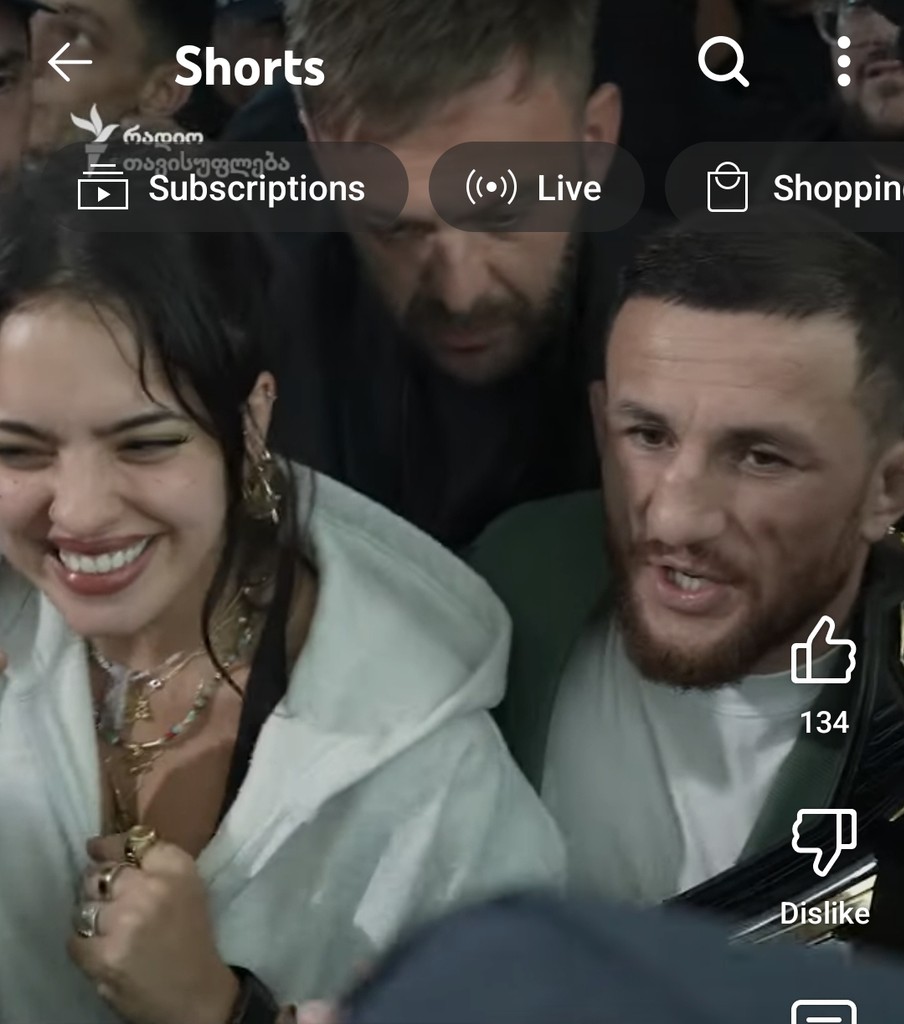Open search in Shorts

(x=722, y=62)
